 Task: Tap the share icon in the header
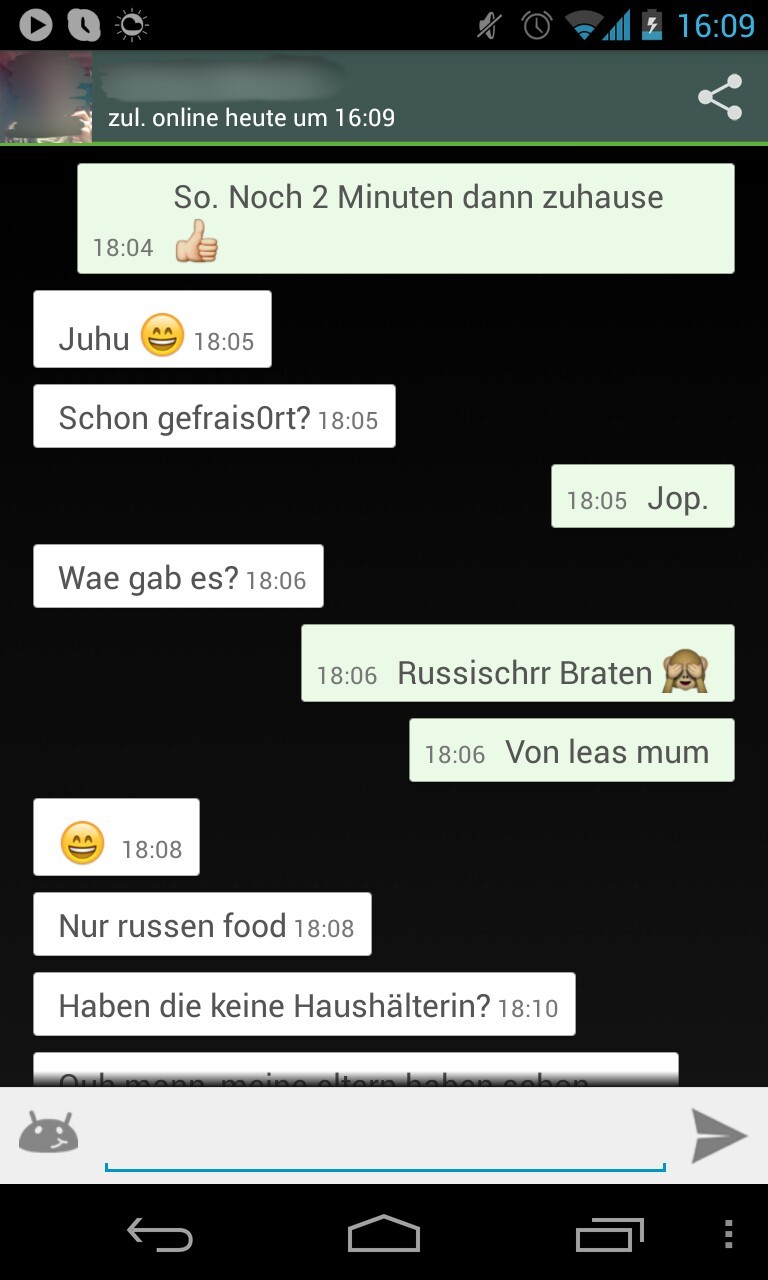[x=719, y=97]
